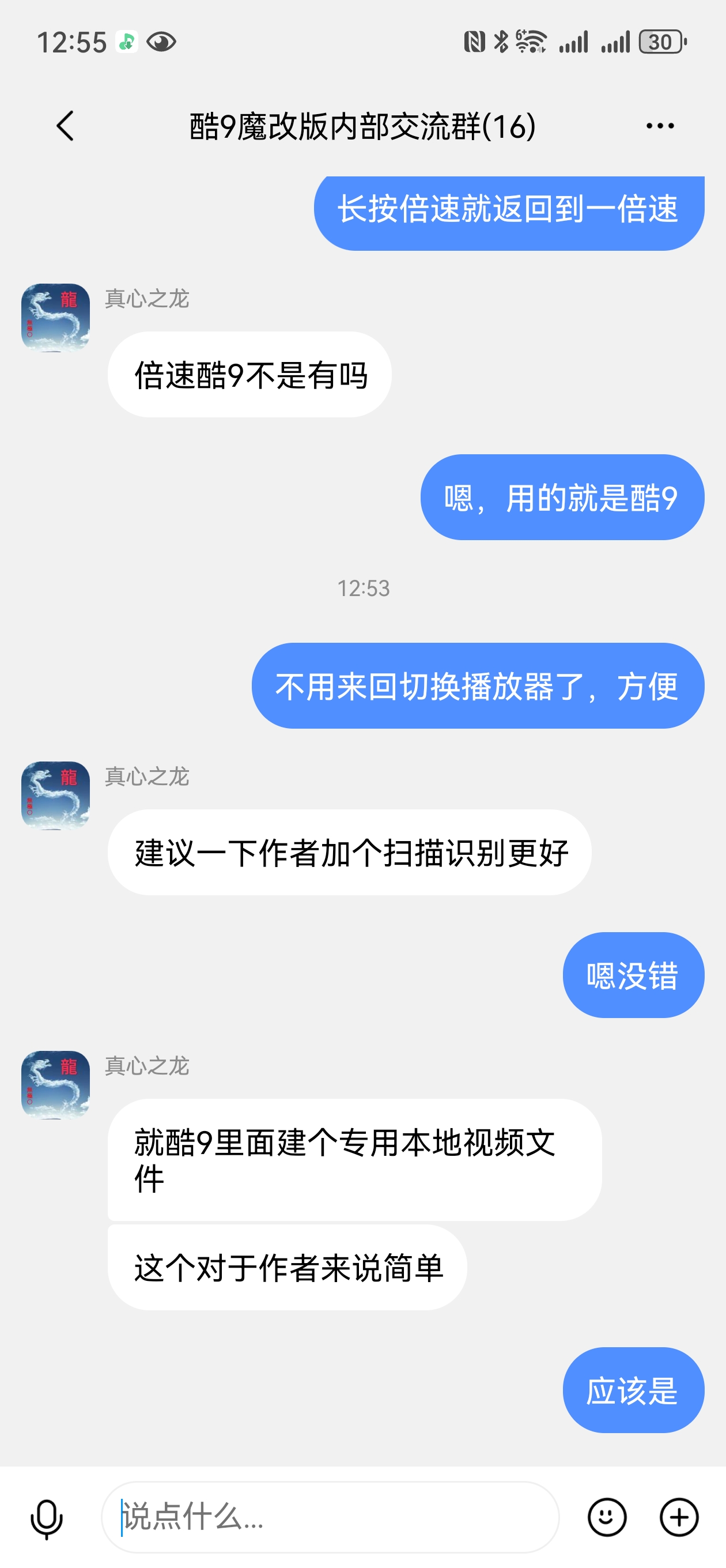This screenshot has height=1568, width=726.
Task: Go back from the group chat
Action: point(65,126)
